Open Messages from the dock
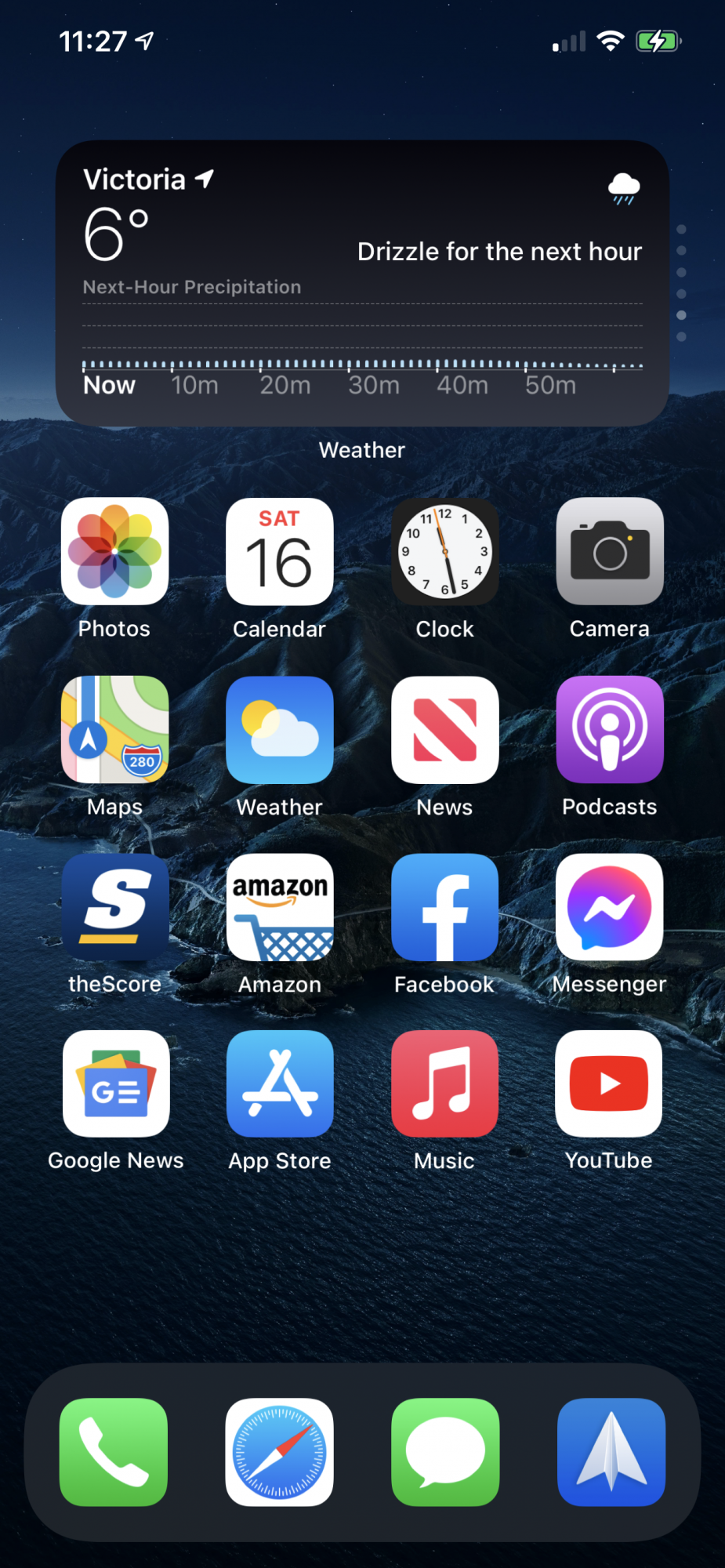Image resolution: width=725 pixels, height=1568 pixels. pos(445,1452)
